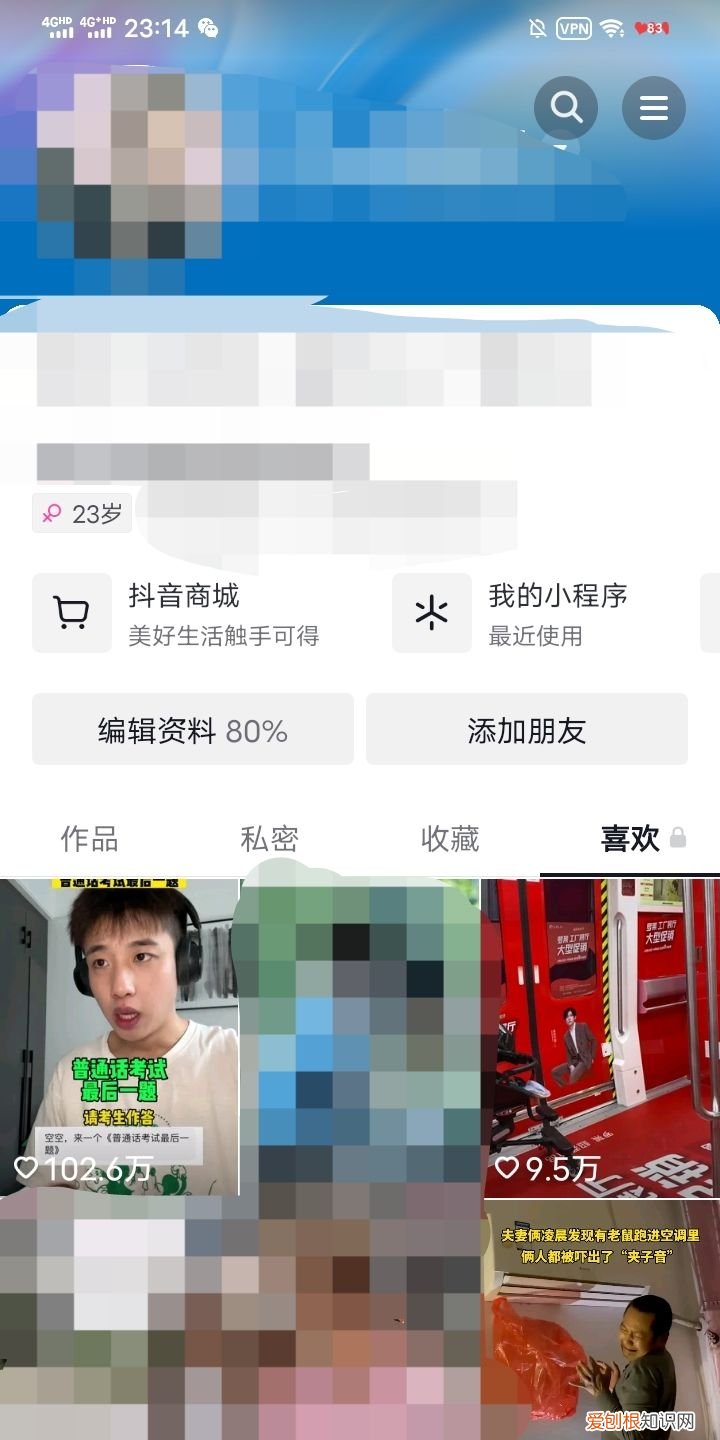Open the search magnifier icon

tap(566, 107)
